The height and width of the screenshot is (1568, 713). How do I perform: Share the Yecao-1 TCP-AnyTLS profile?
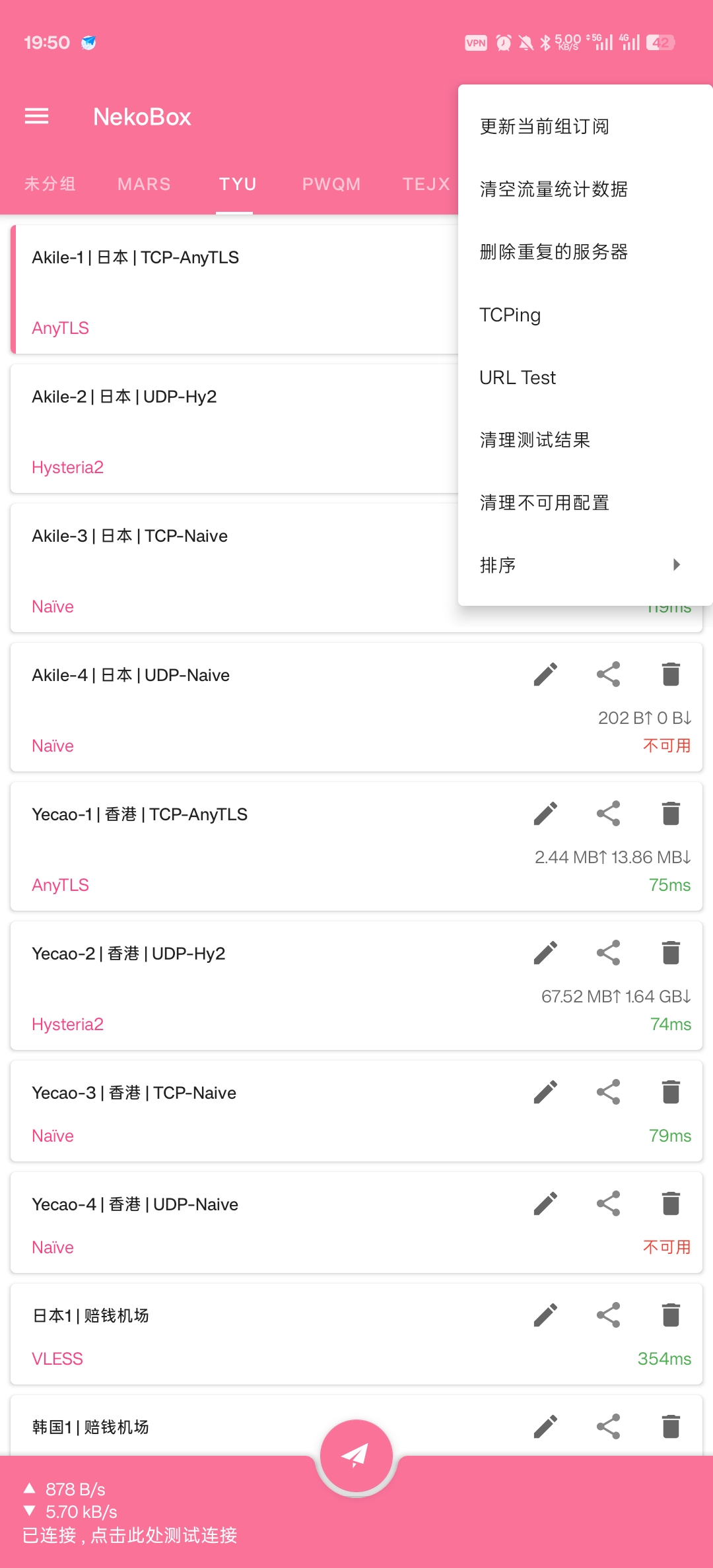pos(608,814)
